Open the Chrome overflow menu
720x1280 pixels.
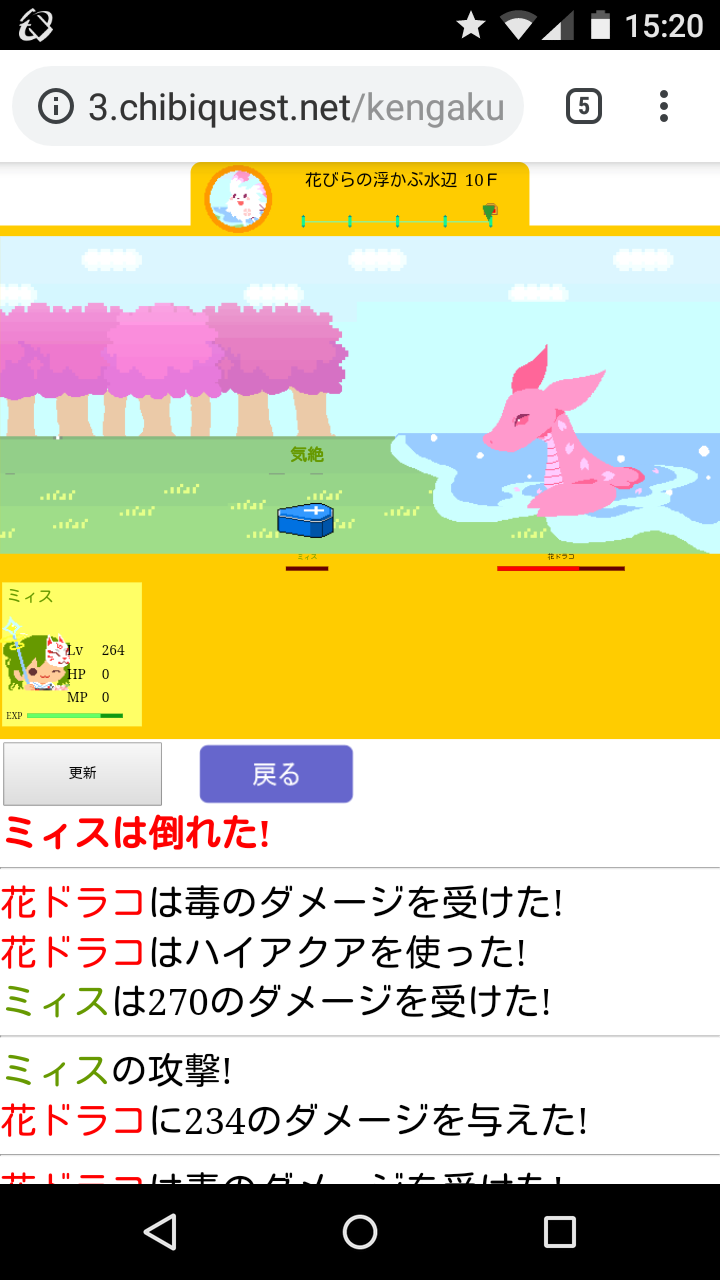pyautogui.click(x=664, y=106)
